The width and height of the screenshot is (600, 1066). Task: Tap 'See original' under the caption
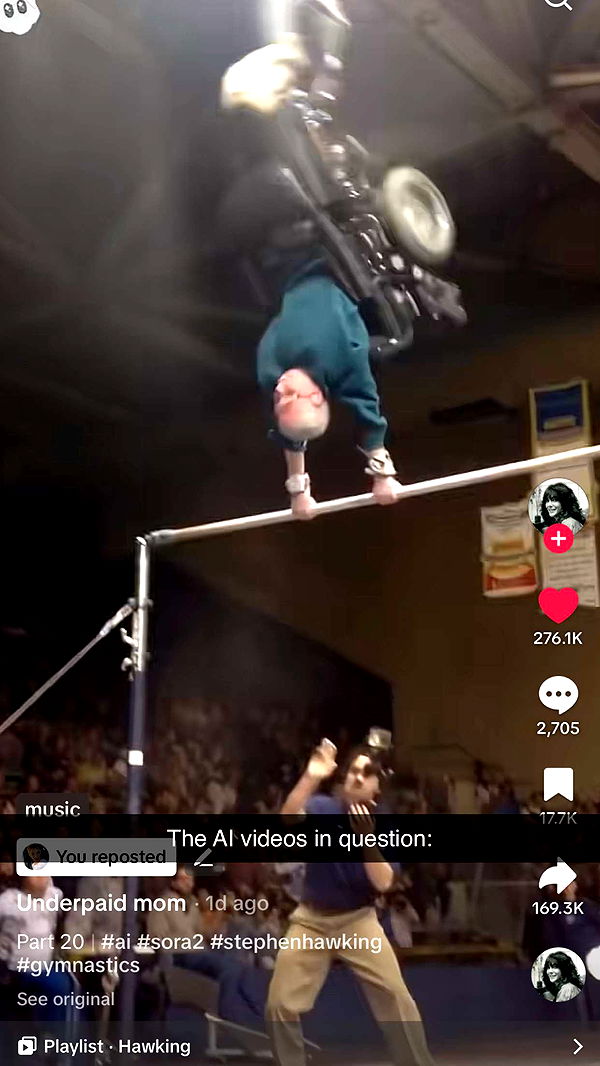[x=66, y=999]
